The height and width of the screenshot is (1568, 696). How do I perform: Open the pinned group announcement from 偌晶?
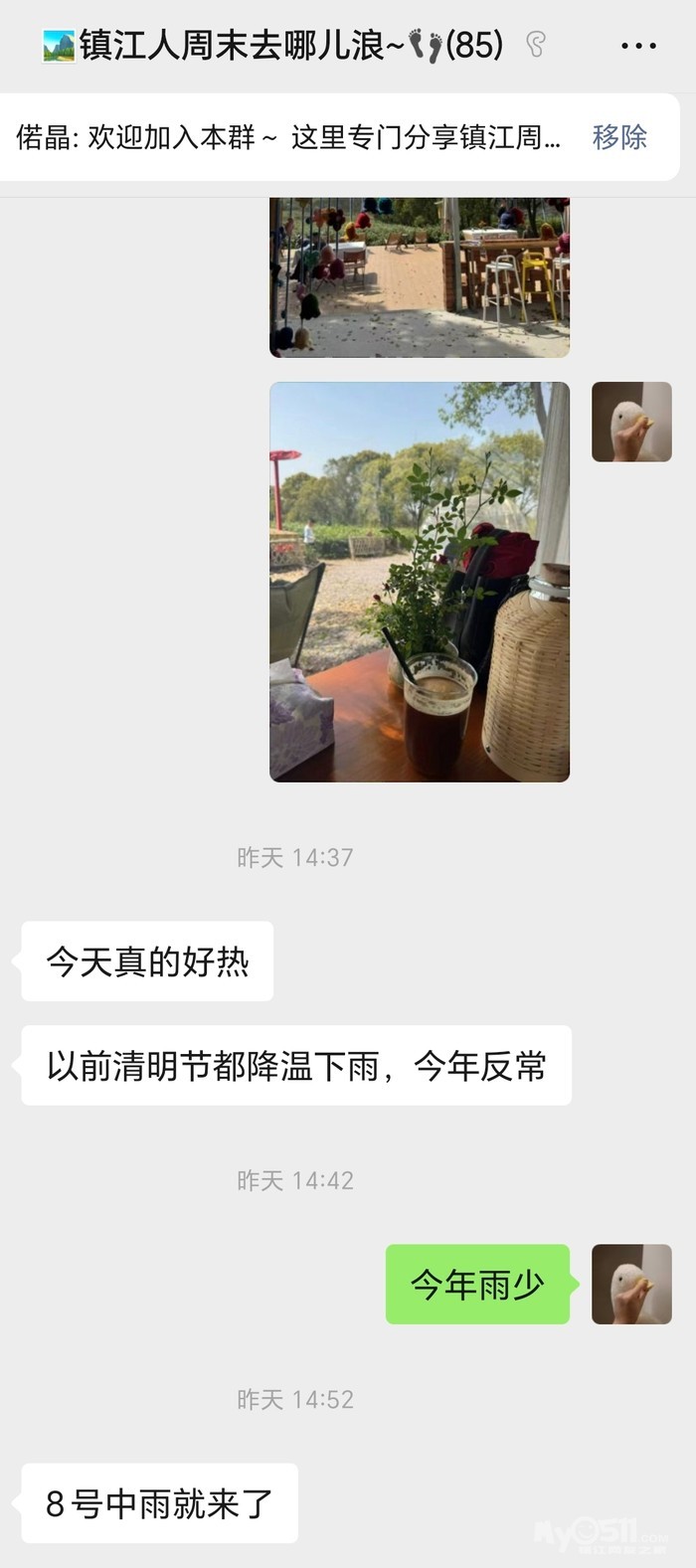click(288, 137)
